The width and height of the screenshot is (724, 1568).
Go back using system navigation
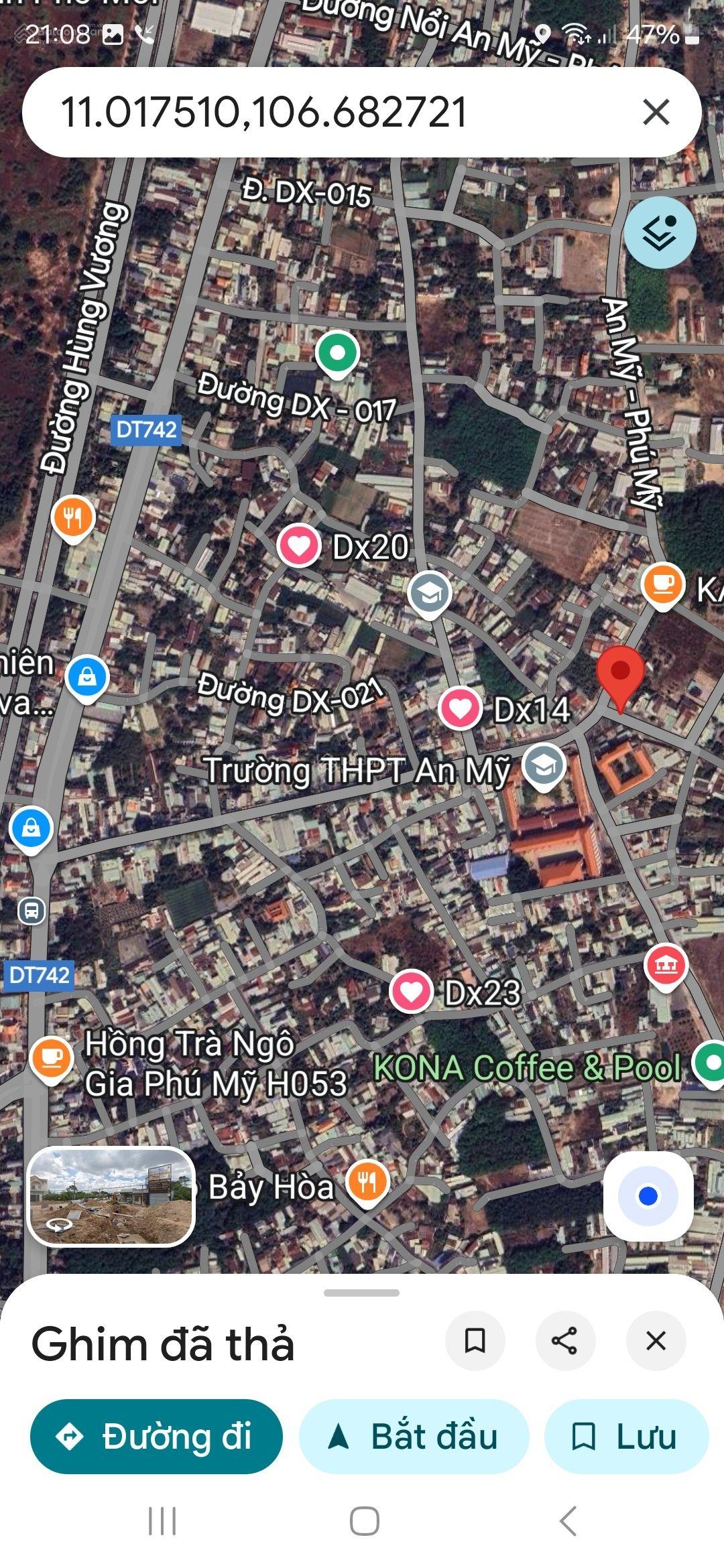(567, 1521)
